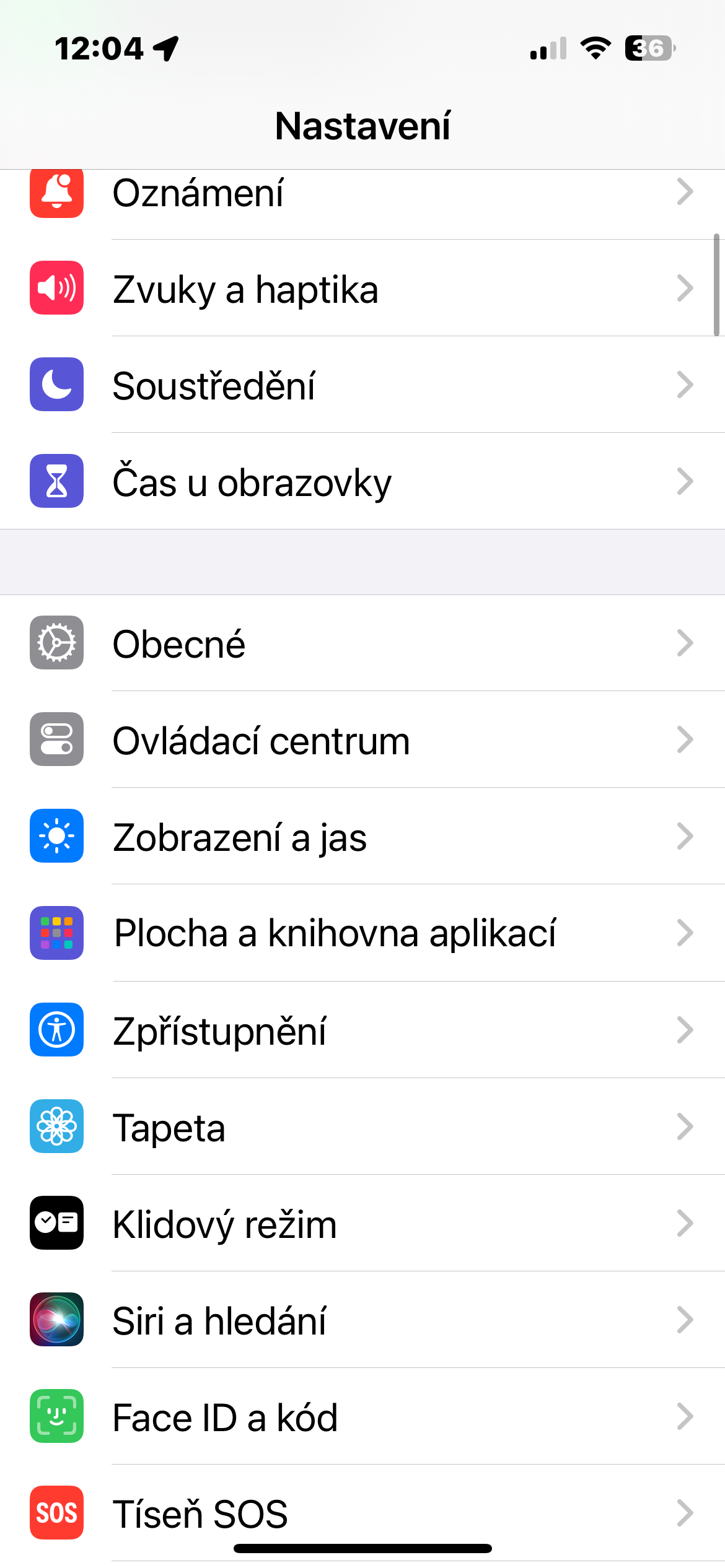Open Čas u obrazovky
725x1568 pixels.
(362, 482)
